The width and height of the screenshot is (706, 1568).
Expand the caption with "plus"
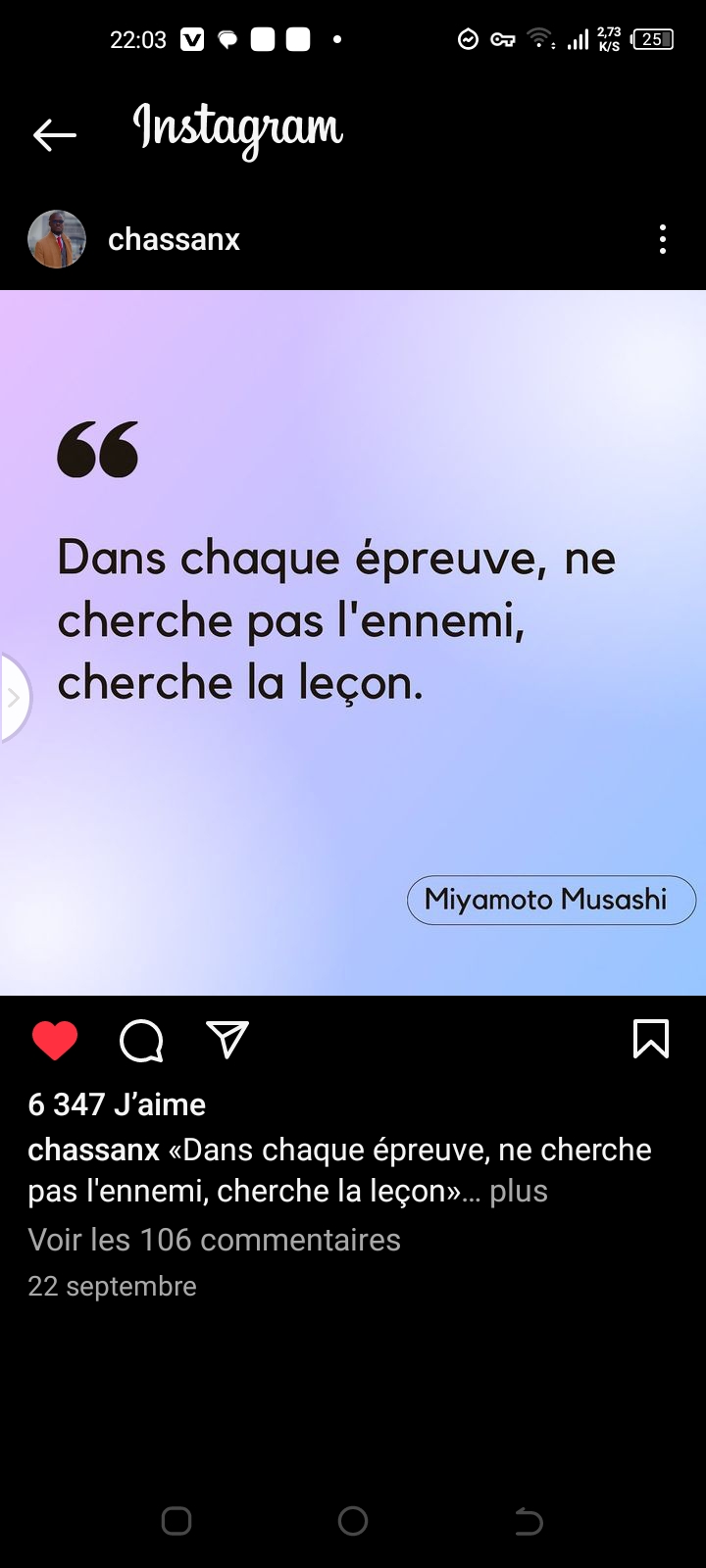519,1191
